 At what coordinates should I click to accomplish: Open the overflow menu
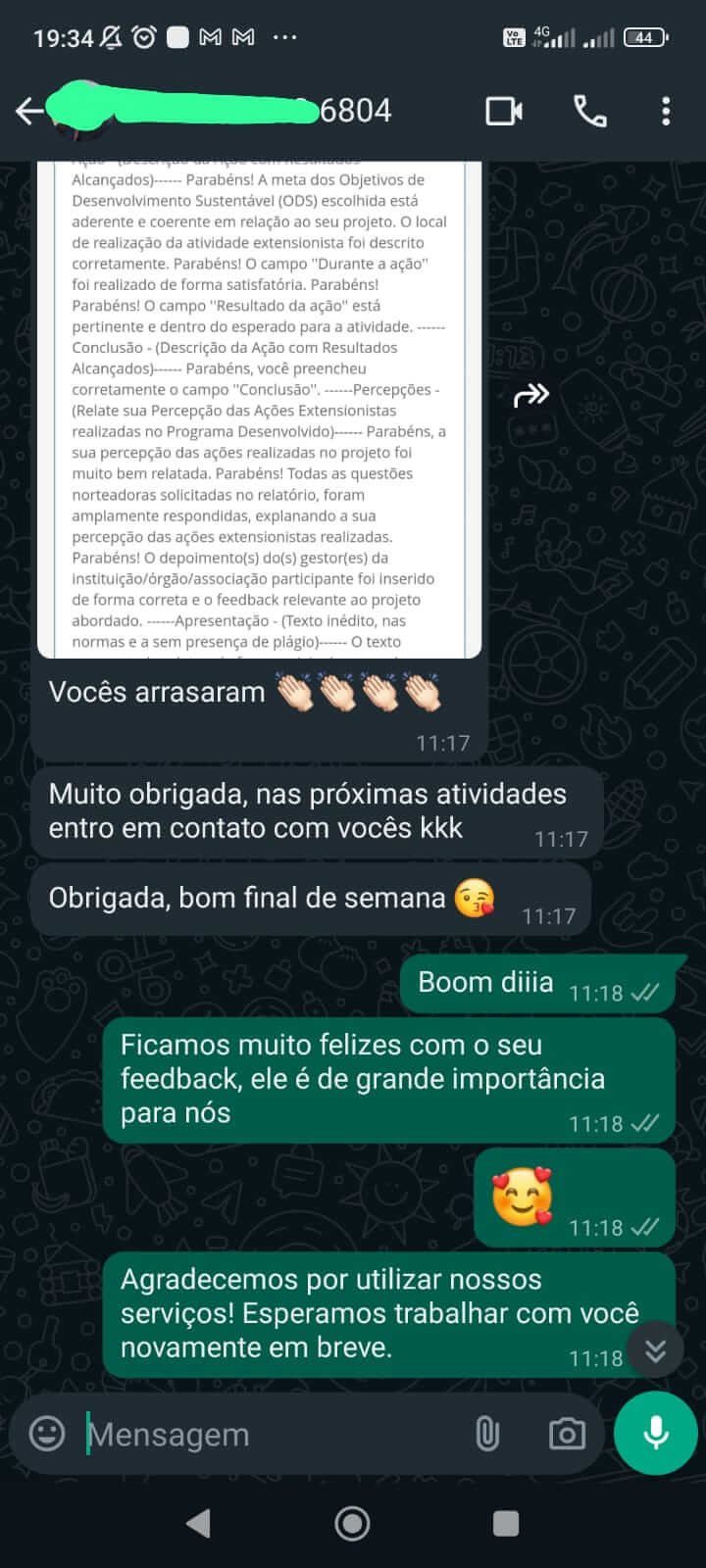pyautogui.click(x=666, y=111)
